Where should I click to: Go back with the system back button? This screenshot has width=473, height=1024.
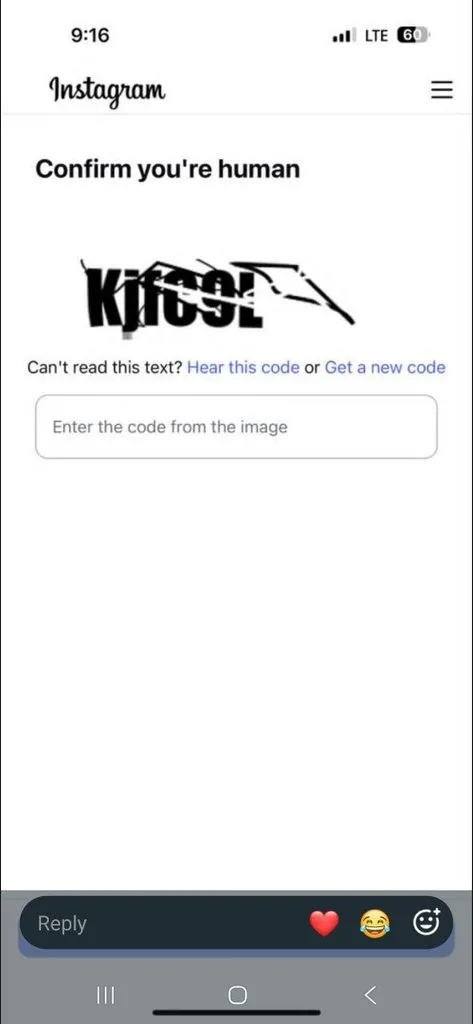pyautogui.click(x=370, y=995)
